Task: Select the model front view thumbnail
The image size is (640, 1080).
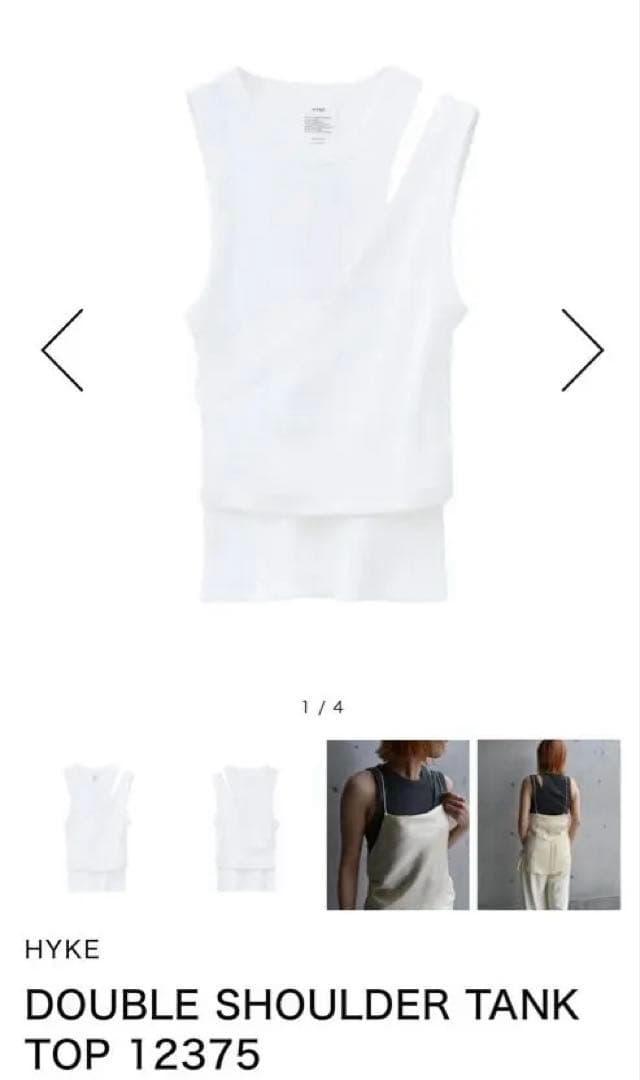Action: (397, 824)
